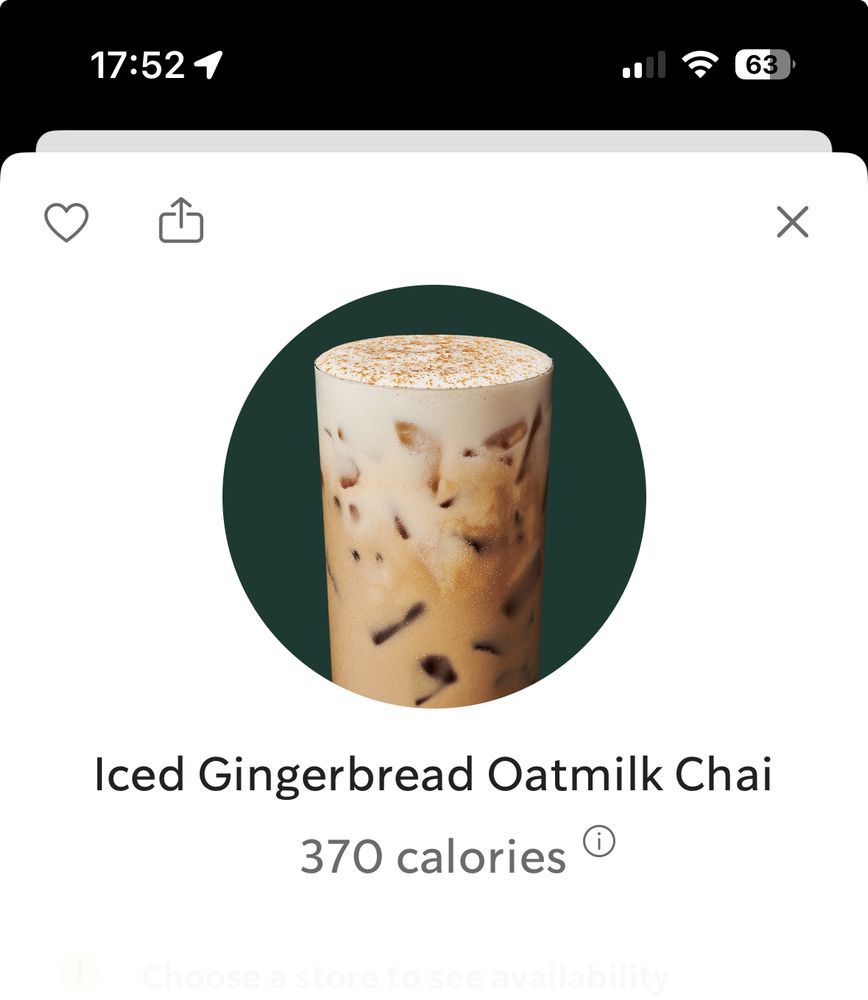Close the drink details sheet
This screenshot has height=1000, width=868.
[792, 222]
